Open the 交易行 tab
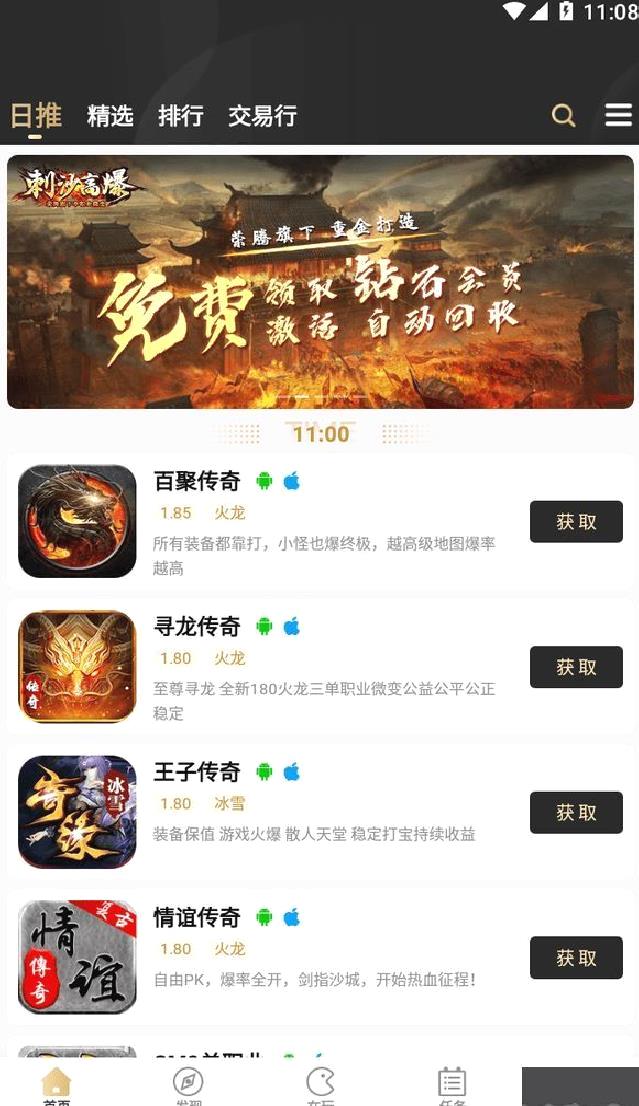The width and height of the screenshot is (639, 1106). click(262, 116)
